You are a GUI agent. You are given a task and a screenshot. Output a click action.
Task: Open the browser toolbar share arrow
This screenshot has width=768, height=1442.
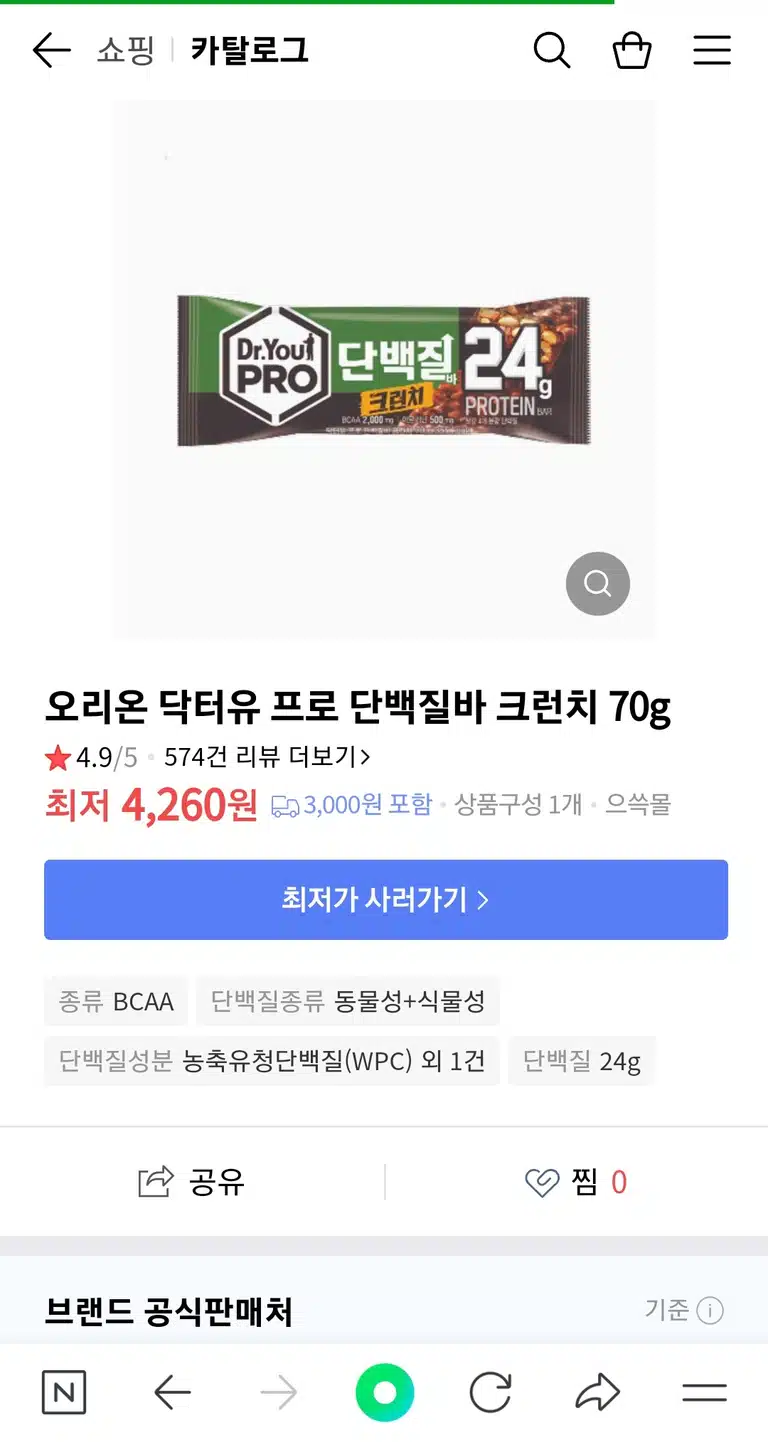tap(598, 1392)
